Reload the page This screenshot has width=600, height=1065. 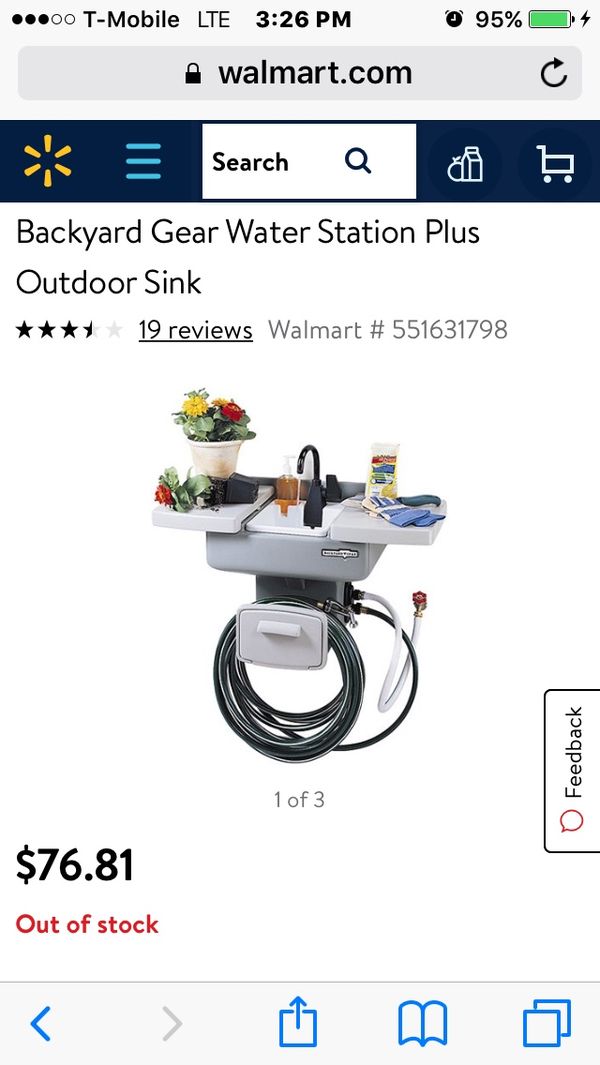pos(554,73)
